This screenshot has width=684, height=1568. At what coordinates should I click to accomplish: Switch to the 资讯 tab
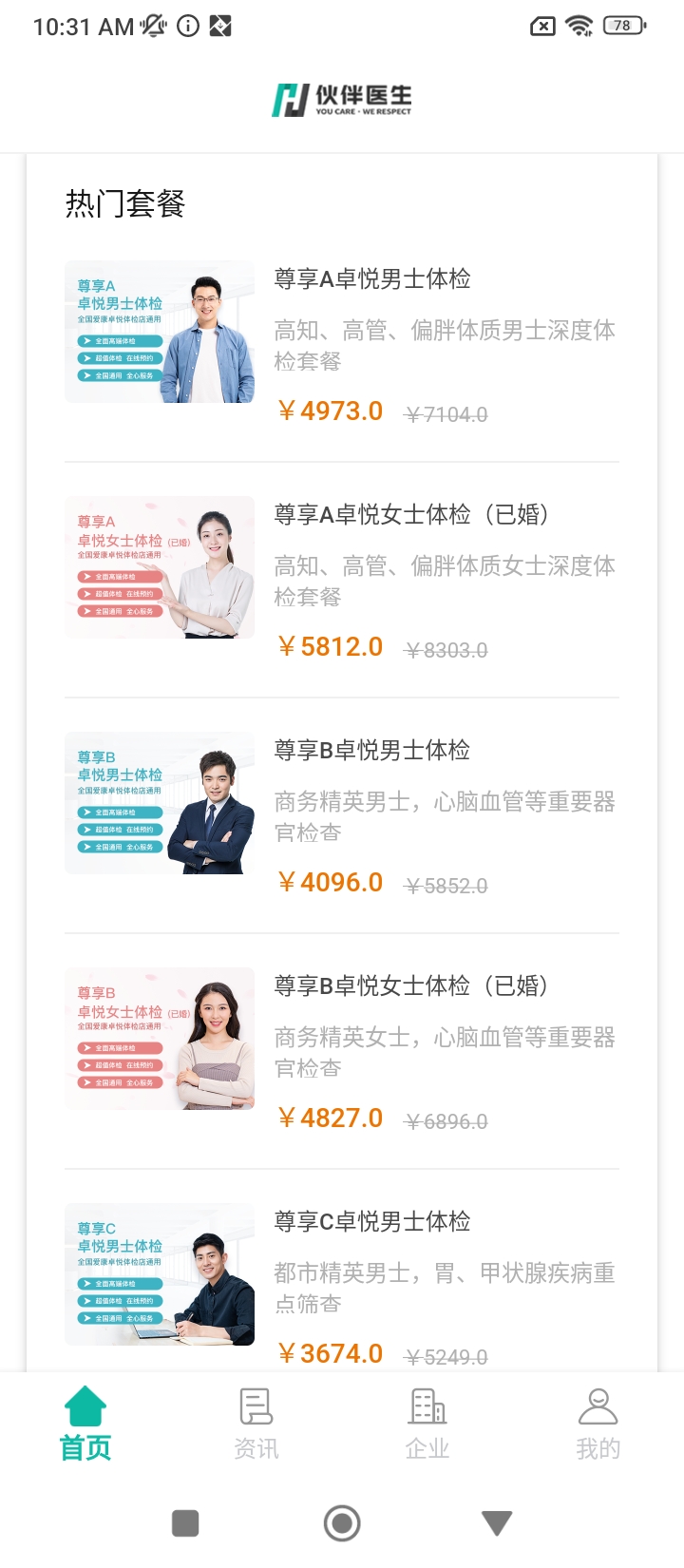pyautogui.click(x=256, y=1423)
